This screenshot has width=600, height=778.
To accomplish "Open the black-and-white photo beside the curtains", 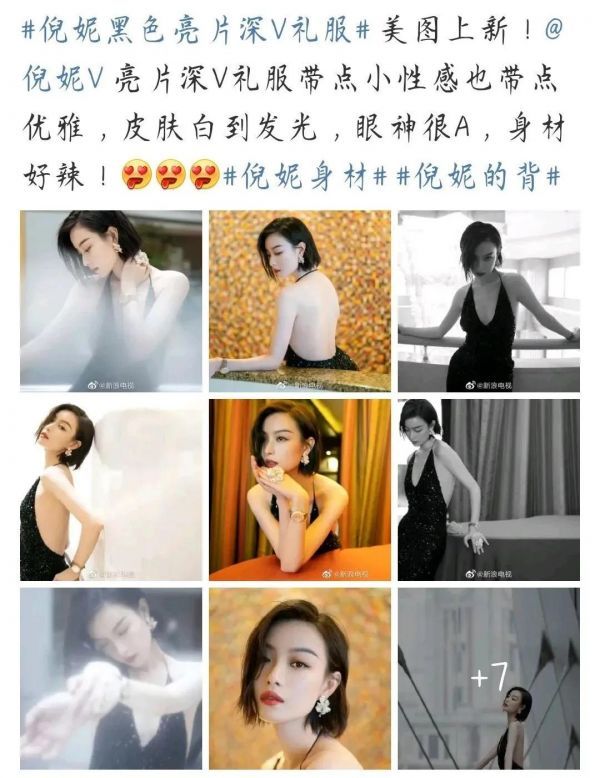I will click(x=488, y=490).
